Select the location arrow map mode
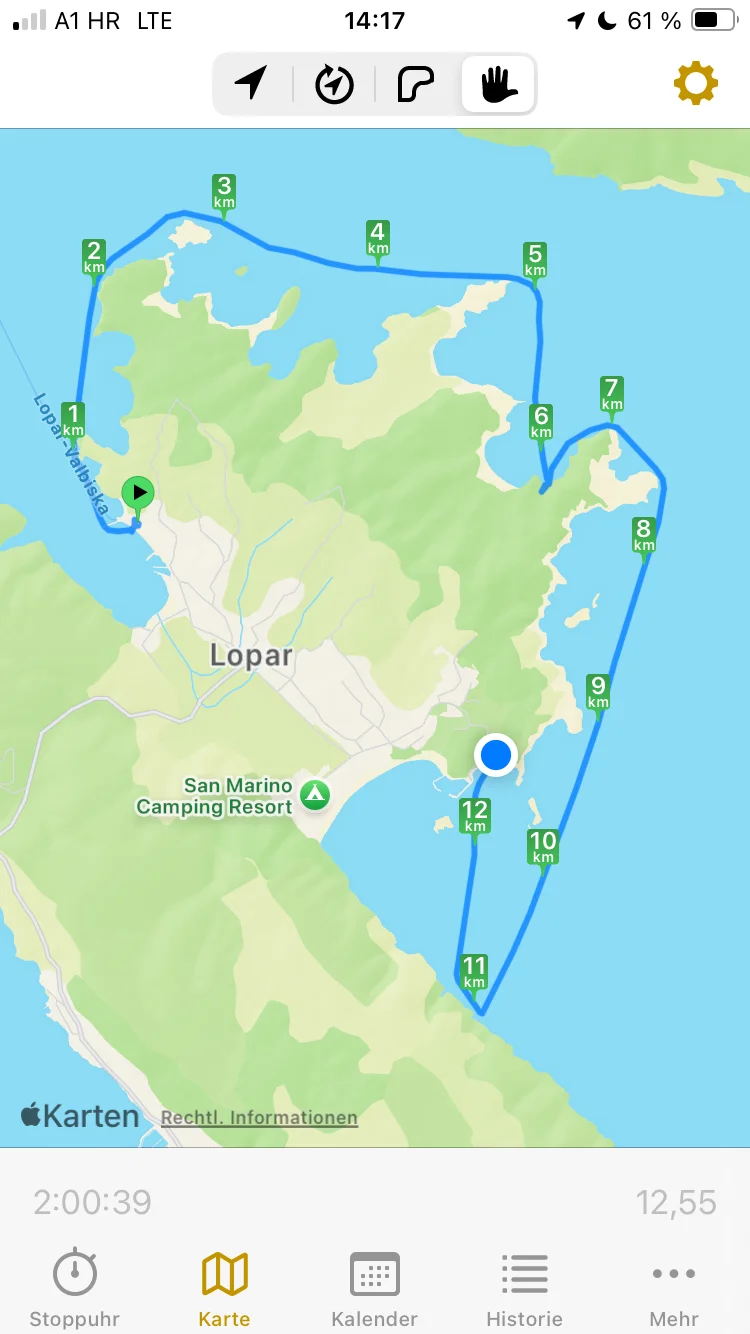 click(252, 84)
